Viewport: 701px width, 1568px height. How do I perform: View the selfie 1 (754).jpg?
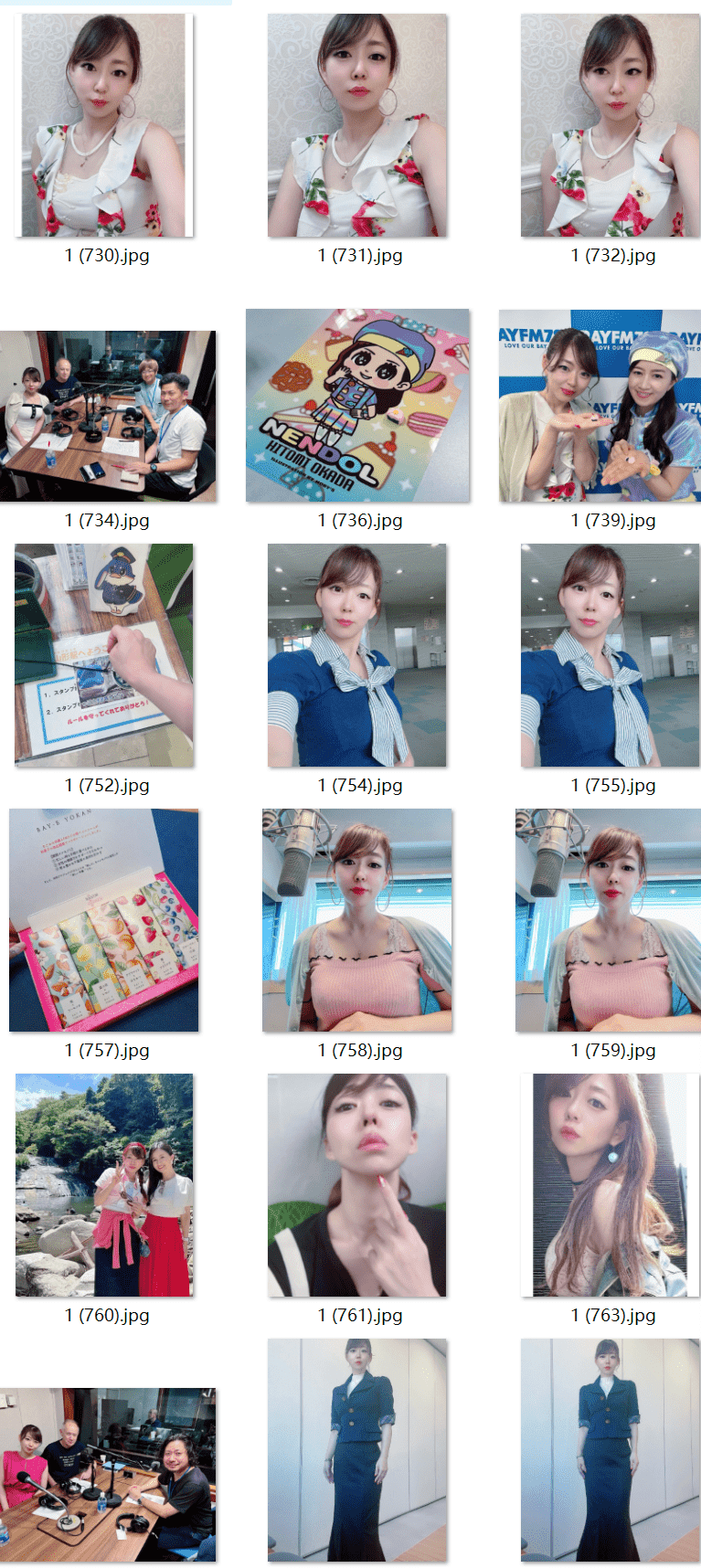357,655
